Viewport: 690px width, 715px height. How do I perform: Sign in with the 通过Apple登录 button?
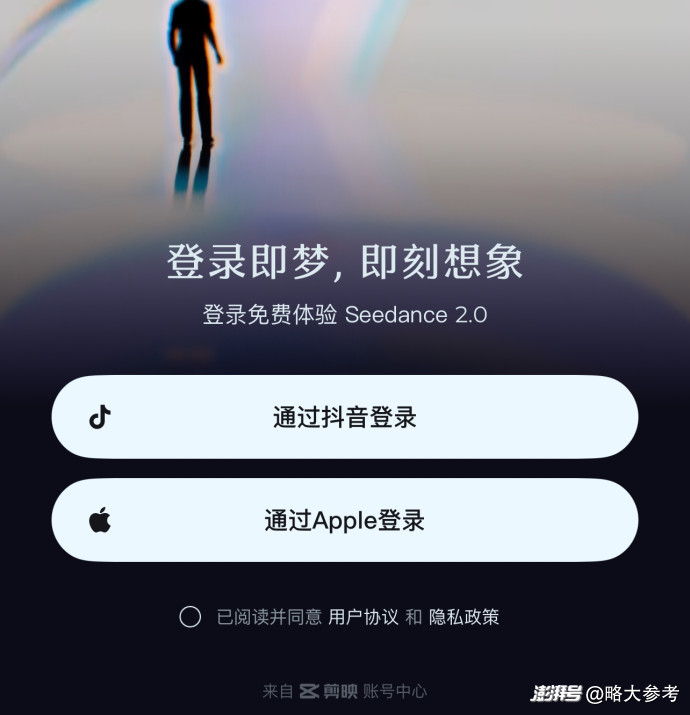[x=344, y=520]
